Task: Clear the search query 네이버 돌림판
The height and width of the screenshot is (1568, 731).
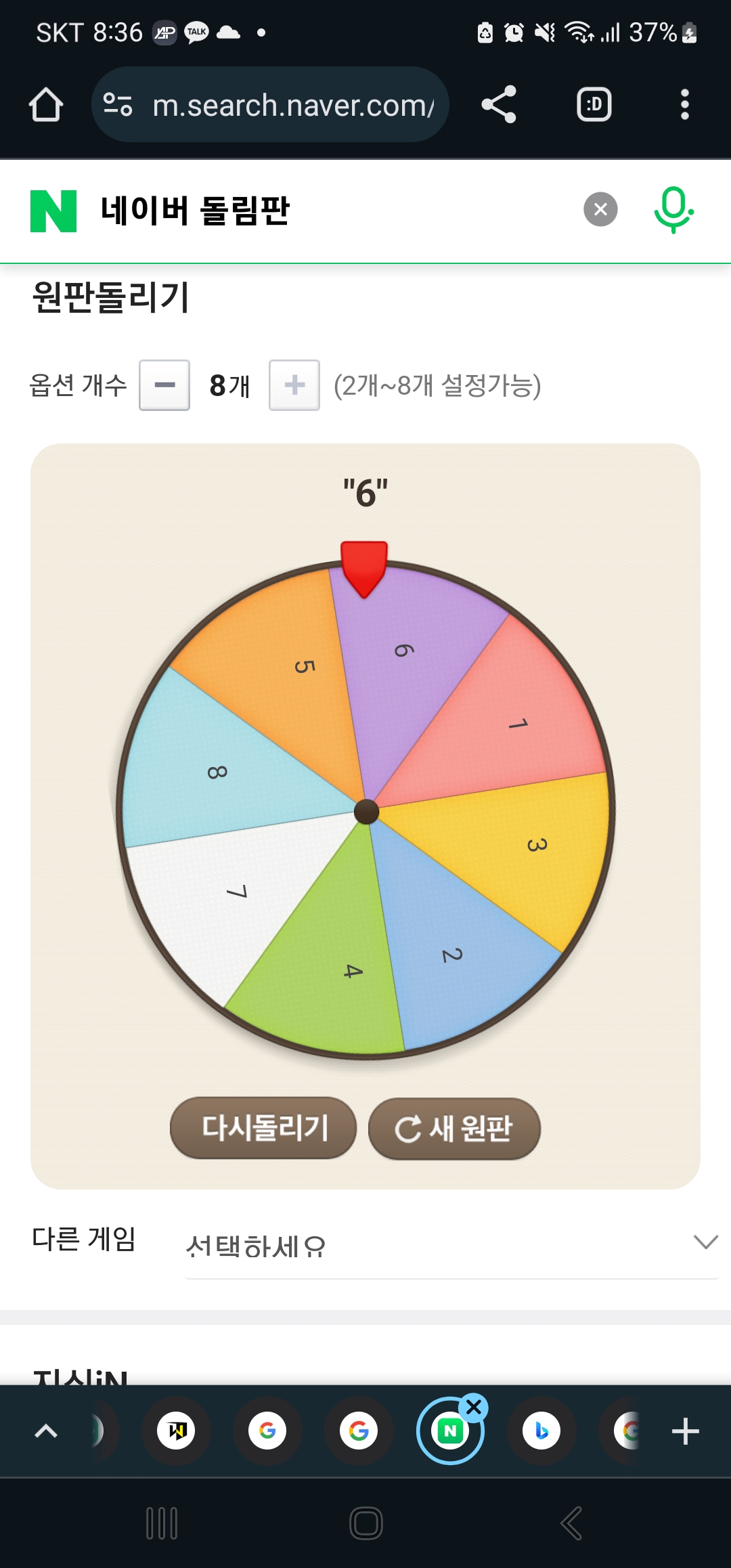Action: (x=600, y=209)
